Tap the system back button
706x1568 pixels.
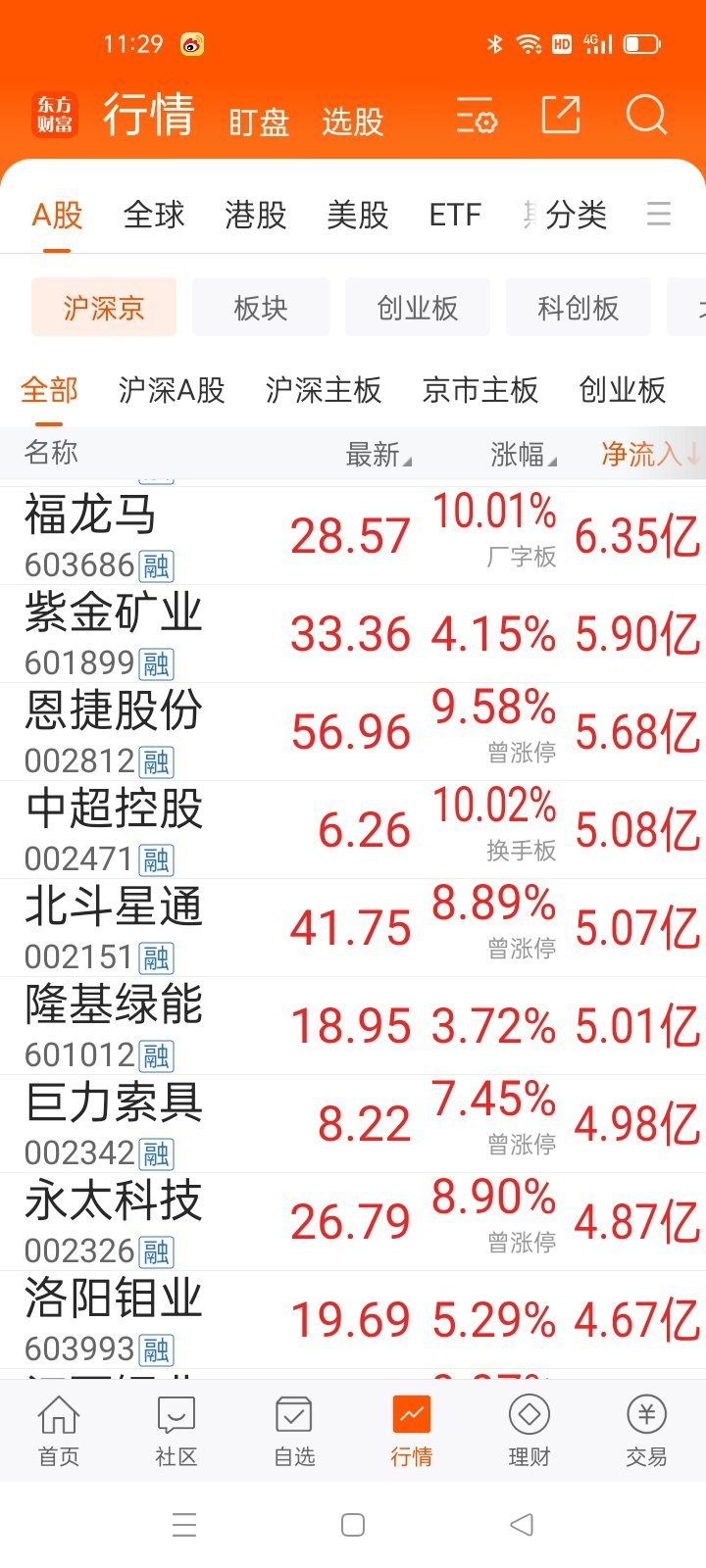(x=522, y=1525)
